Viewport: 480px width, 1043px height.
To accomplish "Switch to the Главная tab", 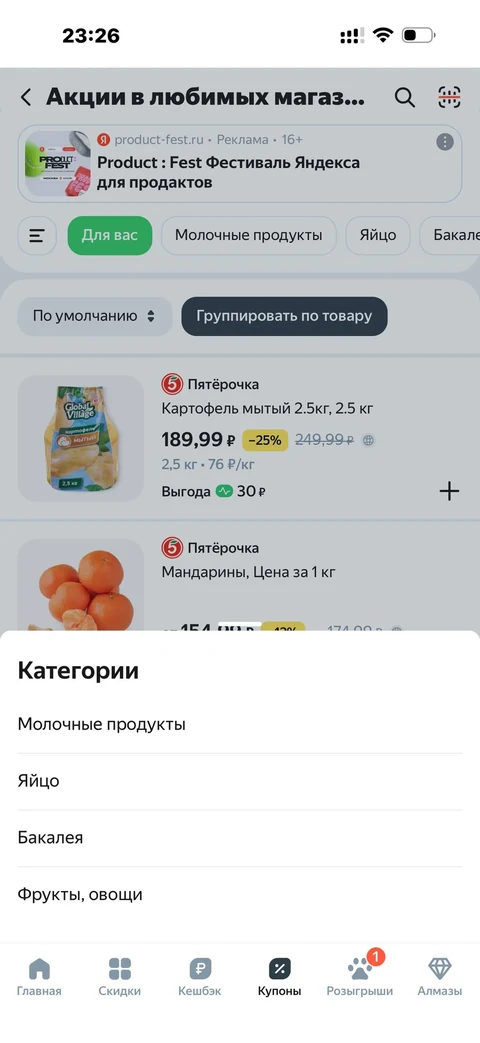I will (39, 977).
